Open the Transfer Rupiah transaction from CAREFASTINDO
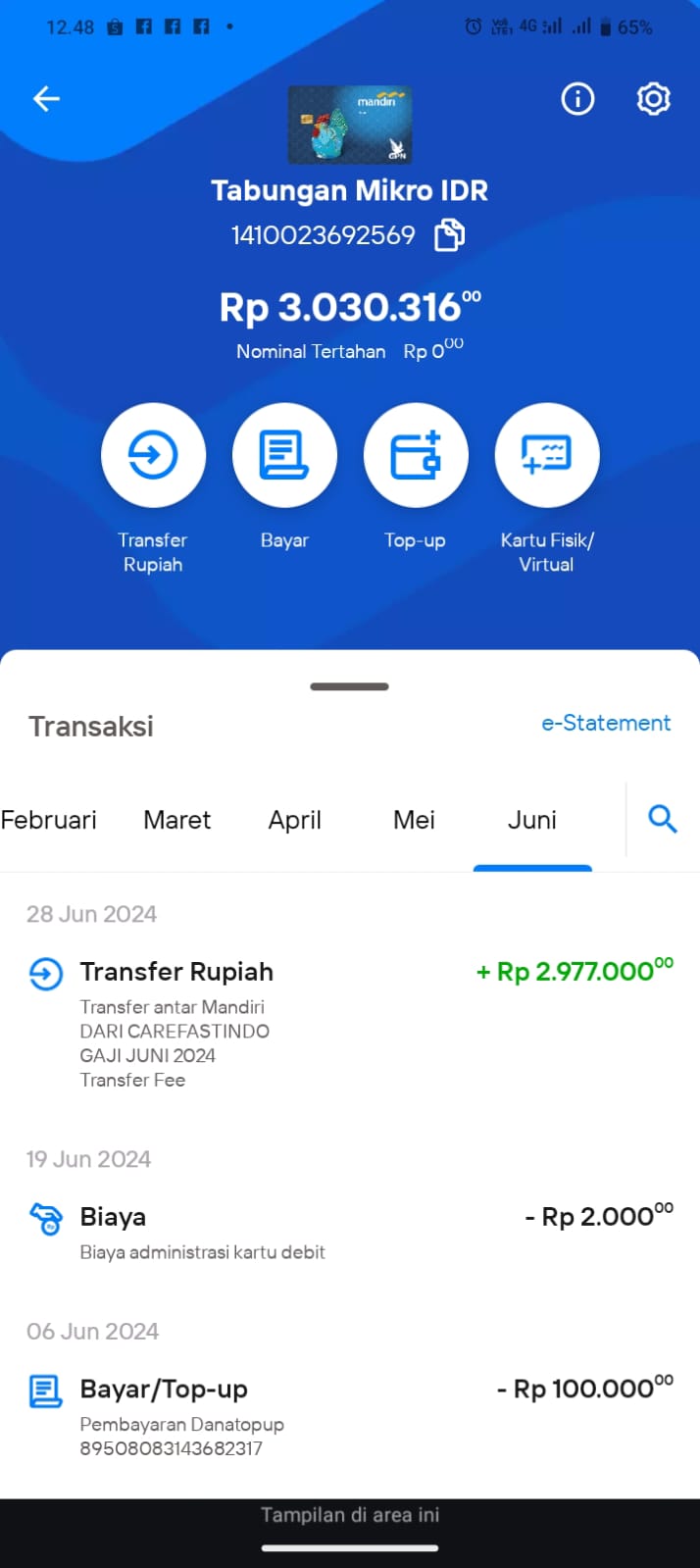700x1568 pixels. click(x=350, y=1024)
